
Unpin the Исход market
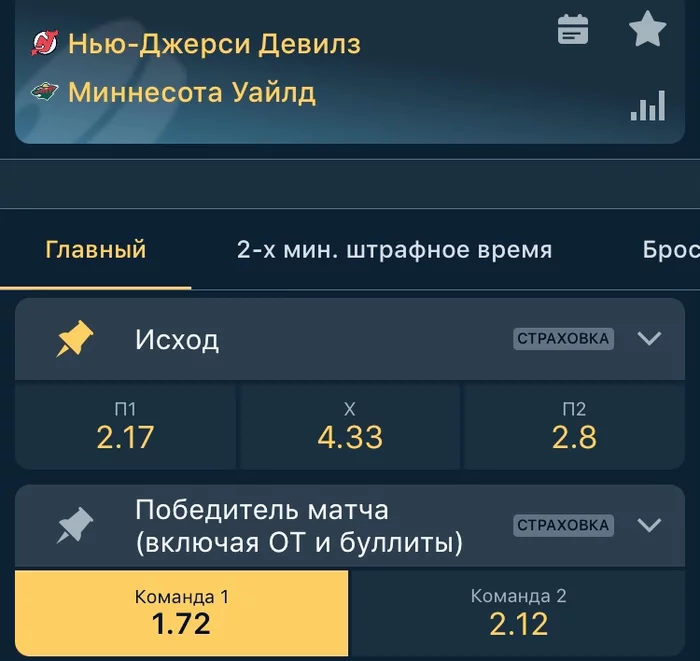(75, 340)
